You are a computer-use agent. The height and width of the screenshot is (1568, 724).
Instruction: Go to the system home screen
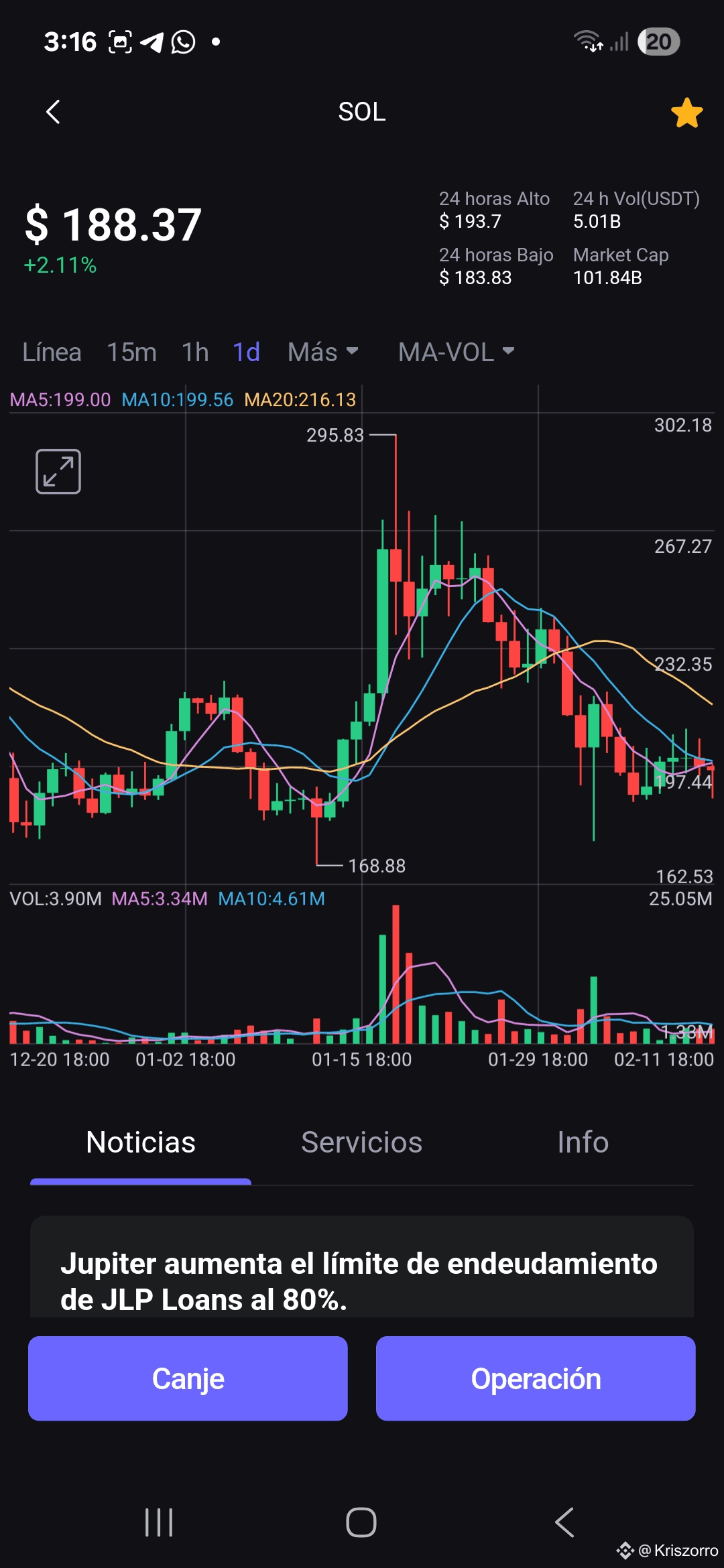pos(361,1522)
